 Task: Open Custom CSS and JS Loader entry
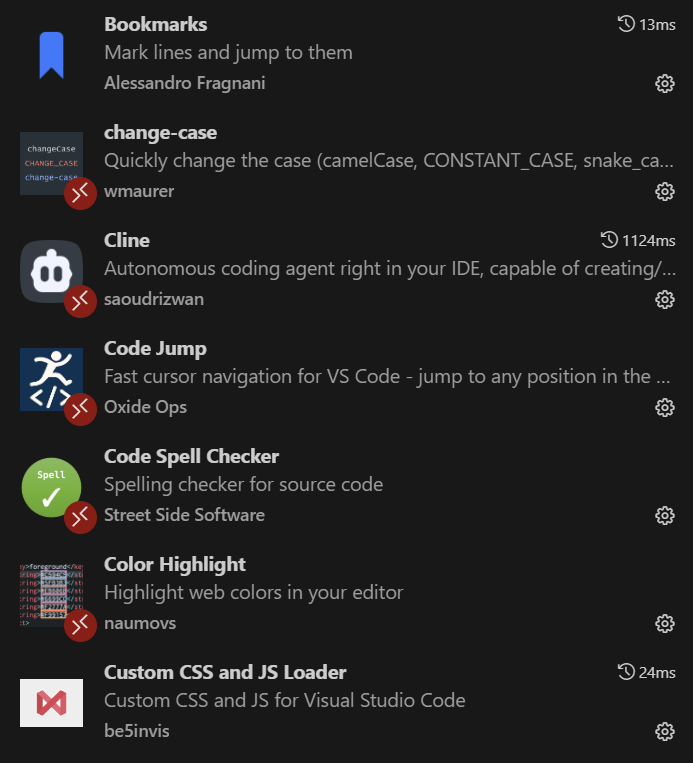225,673
